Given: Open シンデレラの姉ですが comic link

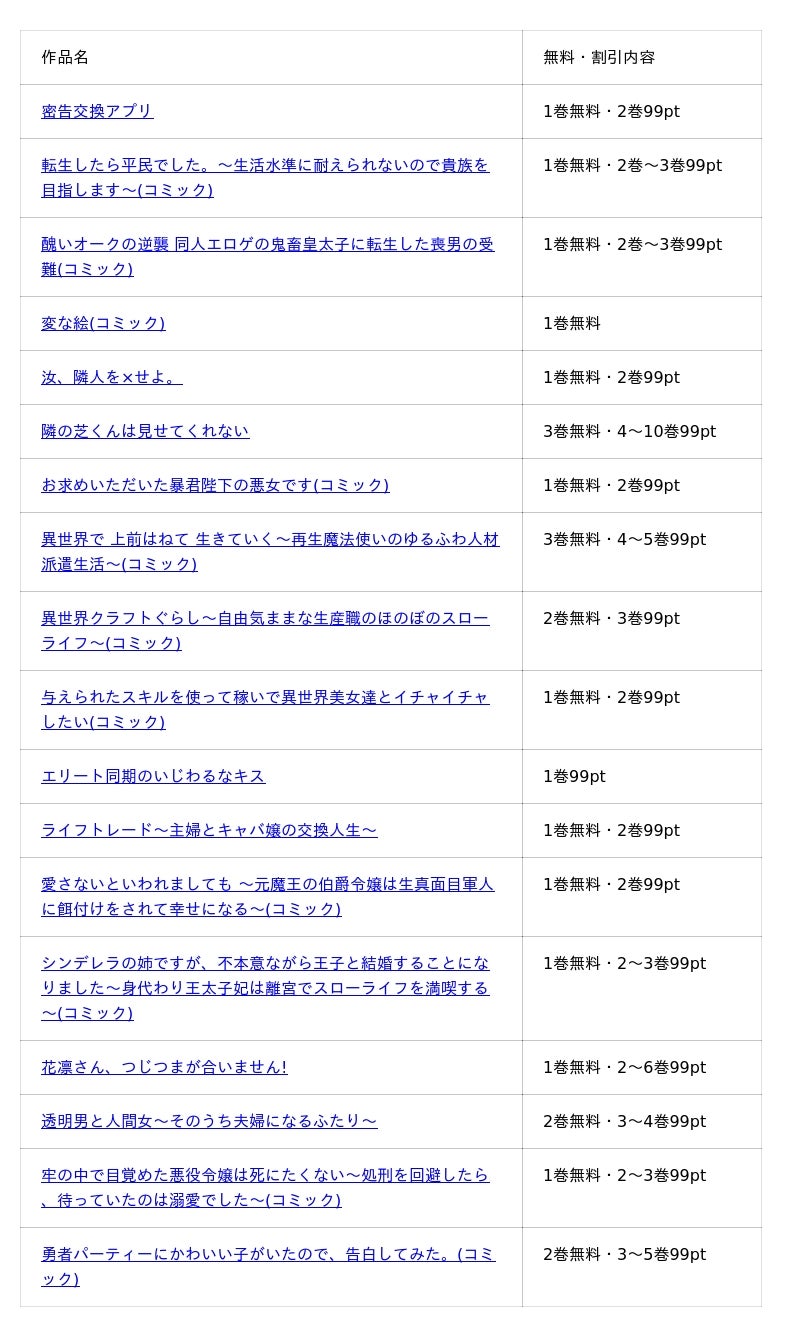Looking at the screenshot, I should 265,964.
